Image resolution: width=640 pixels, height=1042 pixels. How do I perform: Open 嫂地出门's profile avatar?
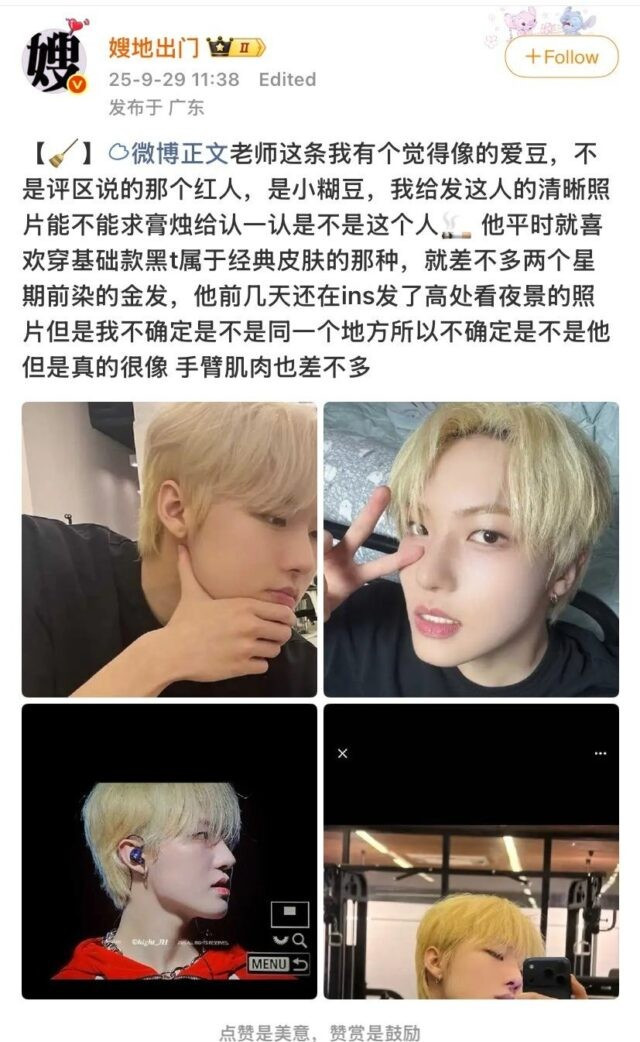click(x=55, y=60)
